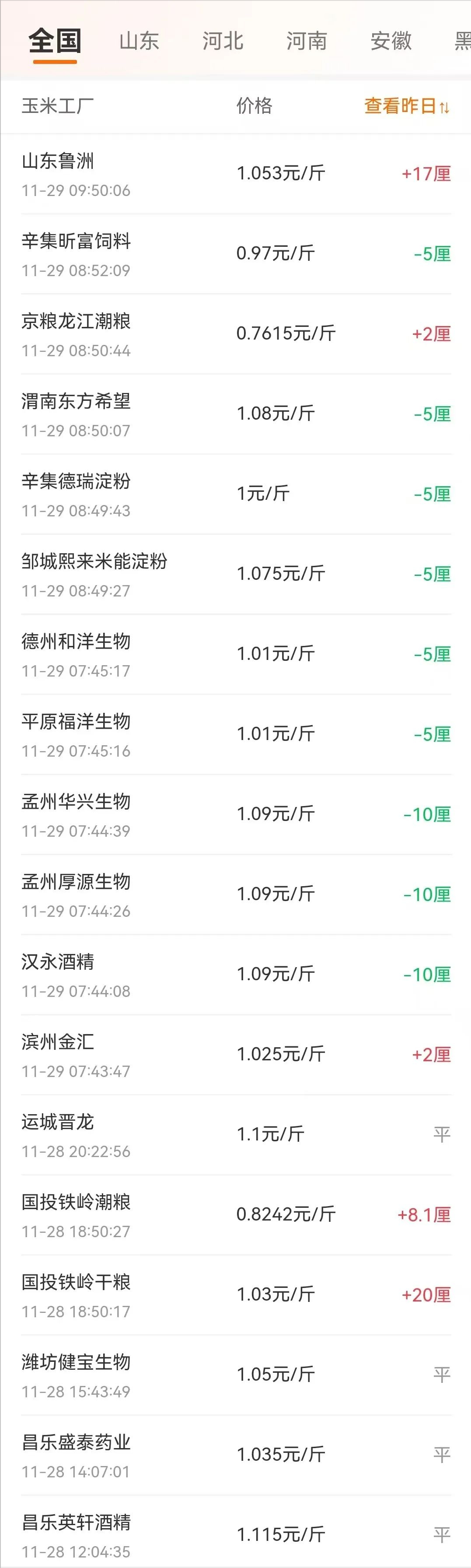
Task: Open the 滨州金汇 row
Action: click(x=235, y=1055)
